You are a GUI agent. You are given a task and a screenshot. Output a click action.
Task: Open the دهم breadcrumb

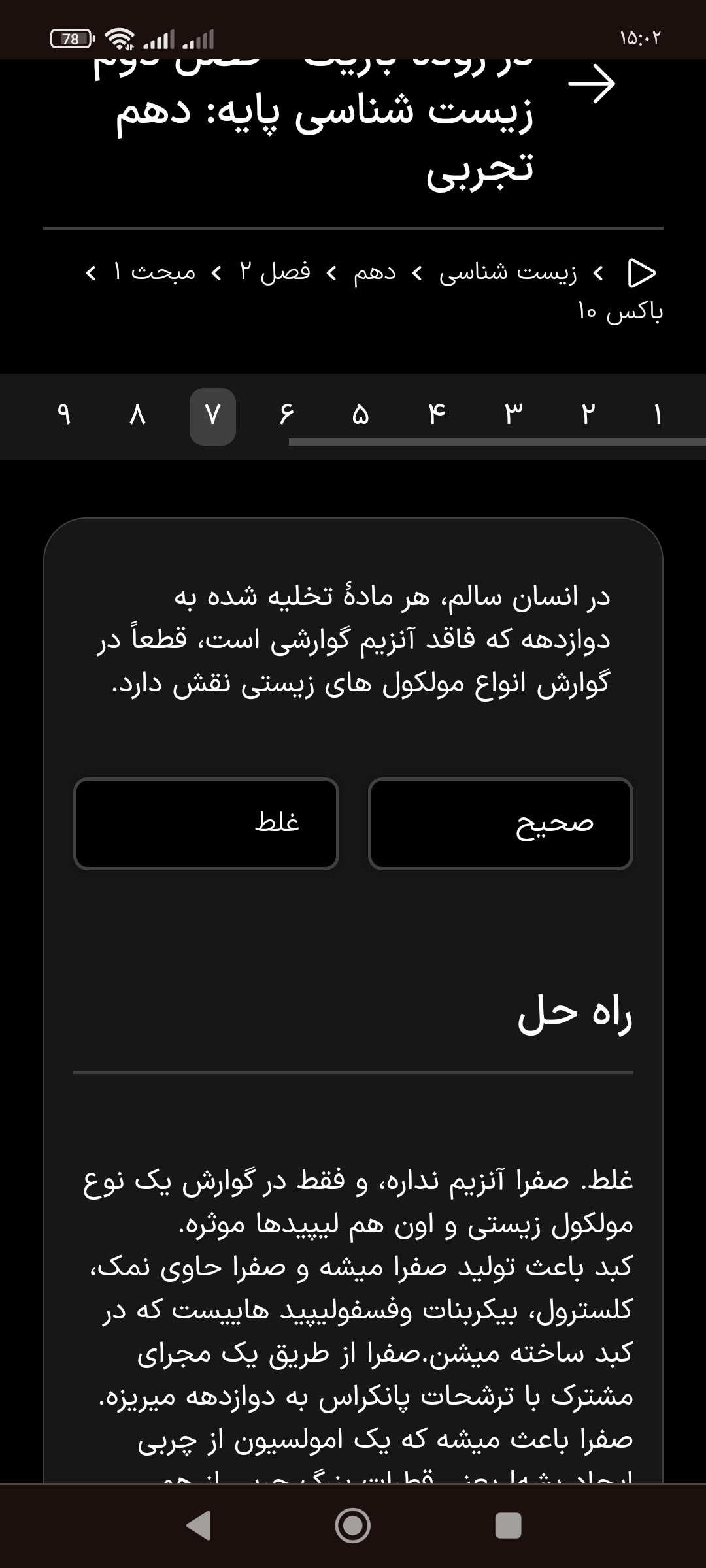(x=375, y=272)
